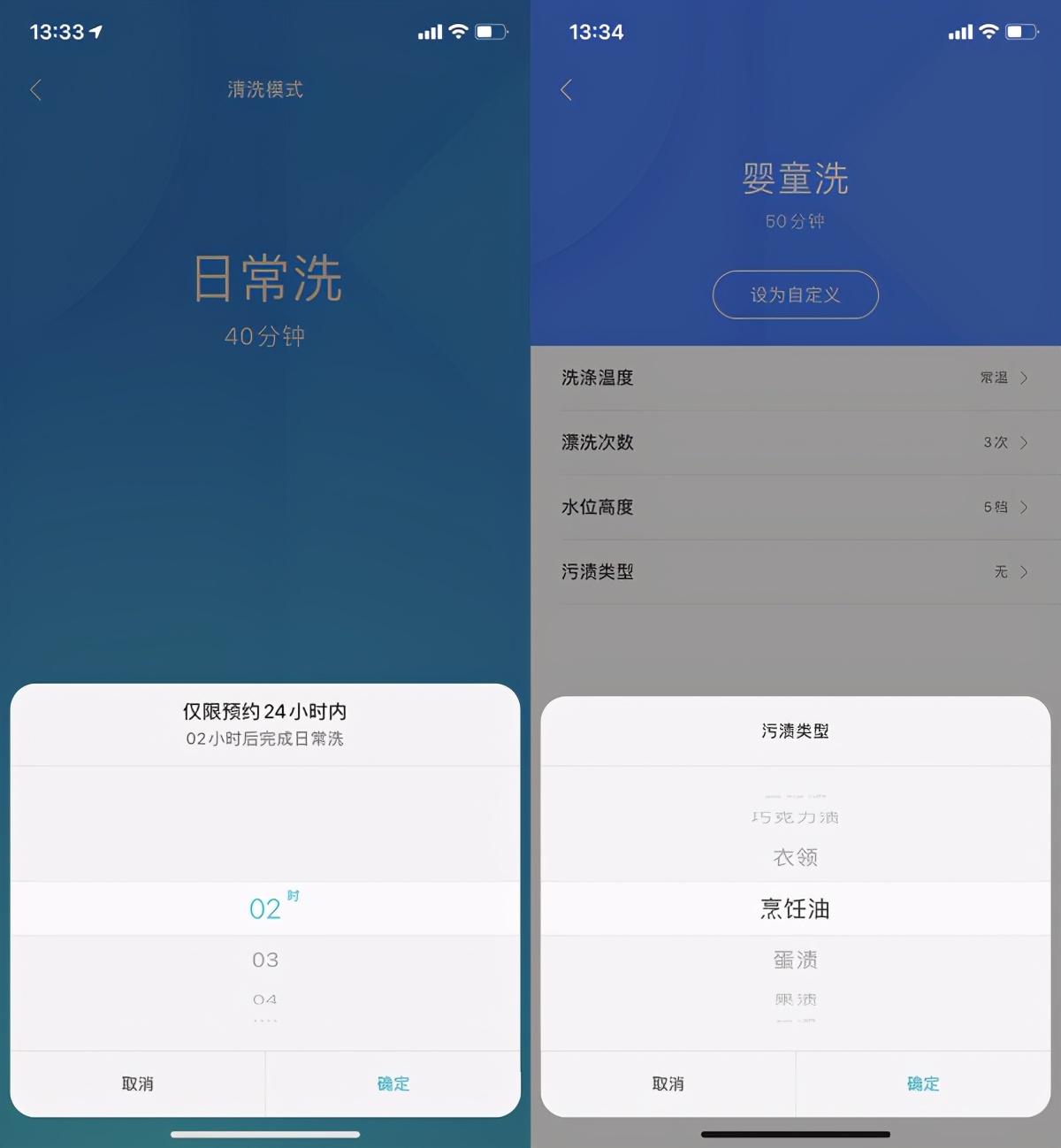The width and height of the screenshot is (1061, 1148).
Task: Open the 水位高度 selection chevron
Action: tap(1023, 508)
